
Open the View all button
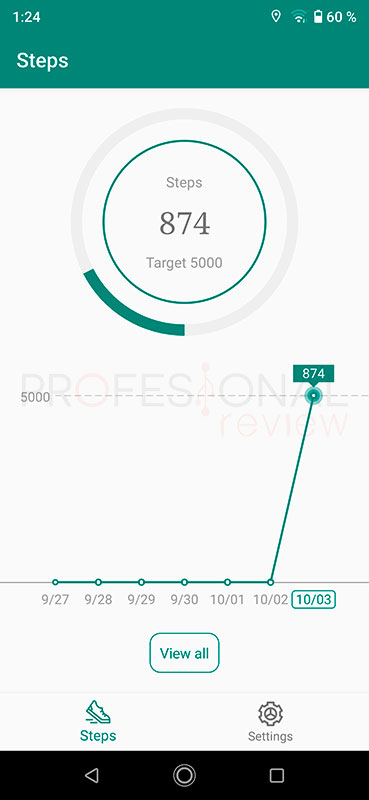pos(184,653)
